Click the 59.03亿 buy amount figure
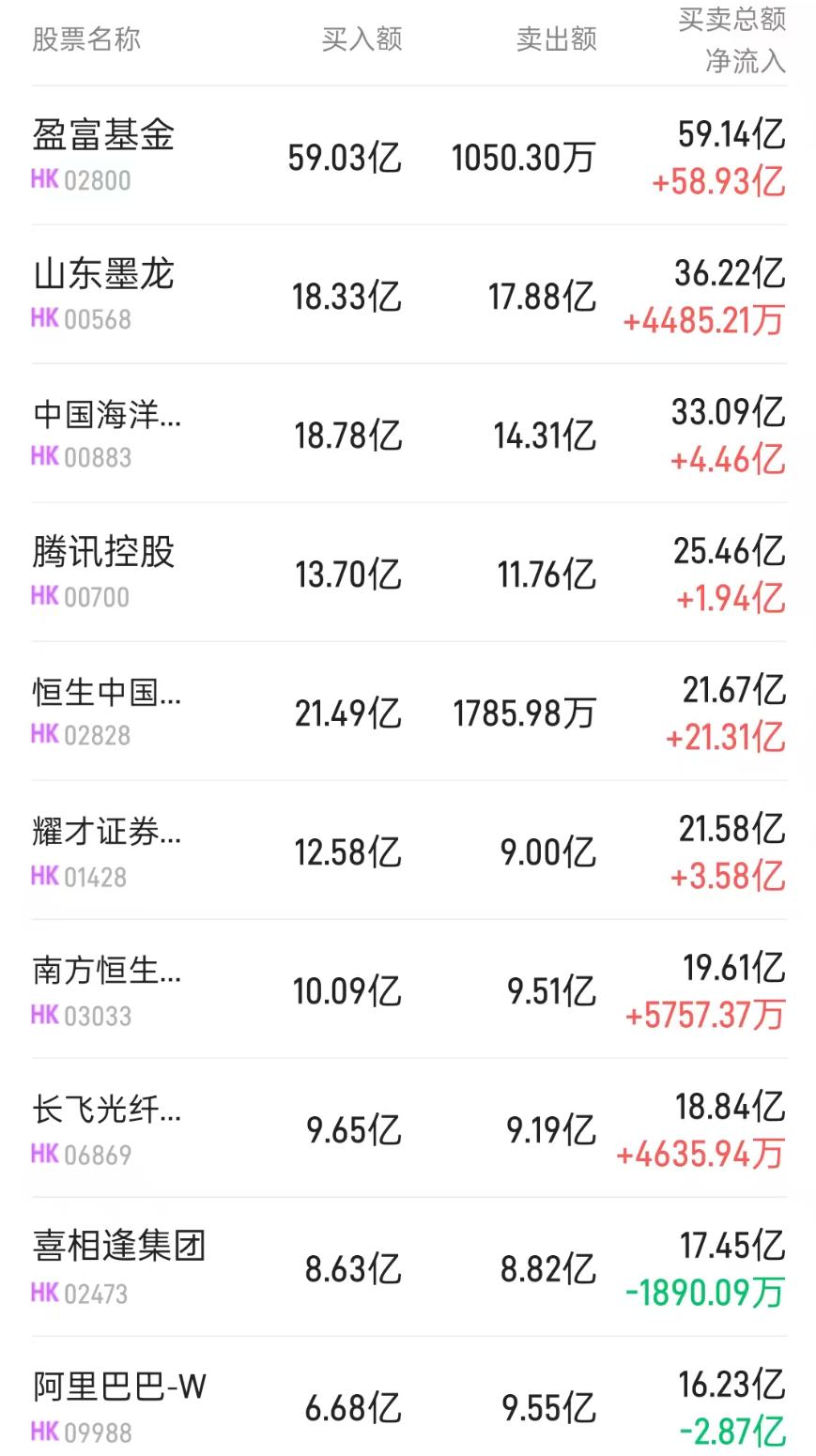 point(346,159)
